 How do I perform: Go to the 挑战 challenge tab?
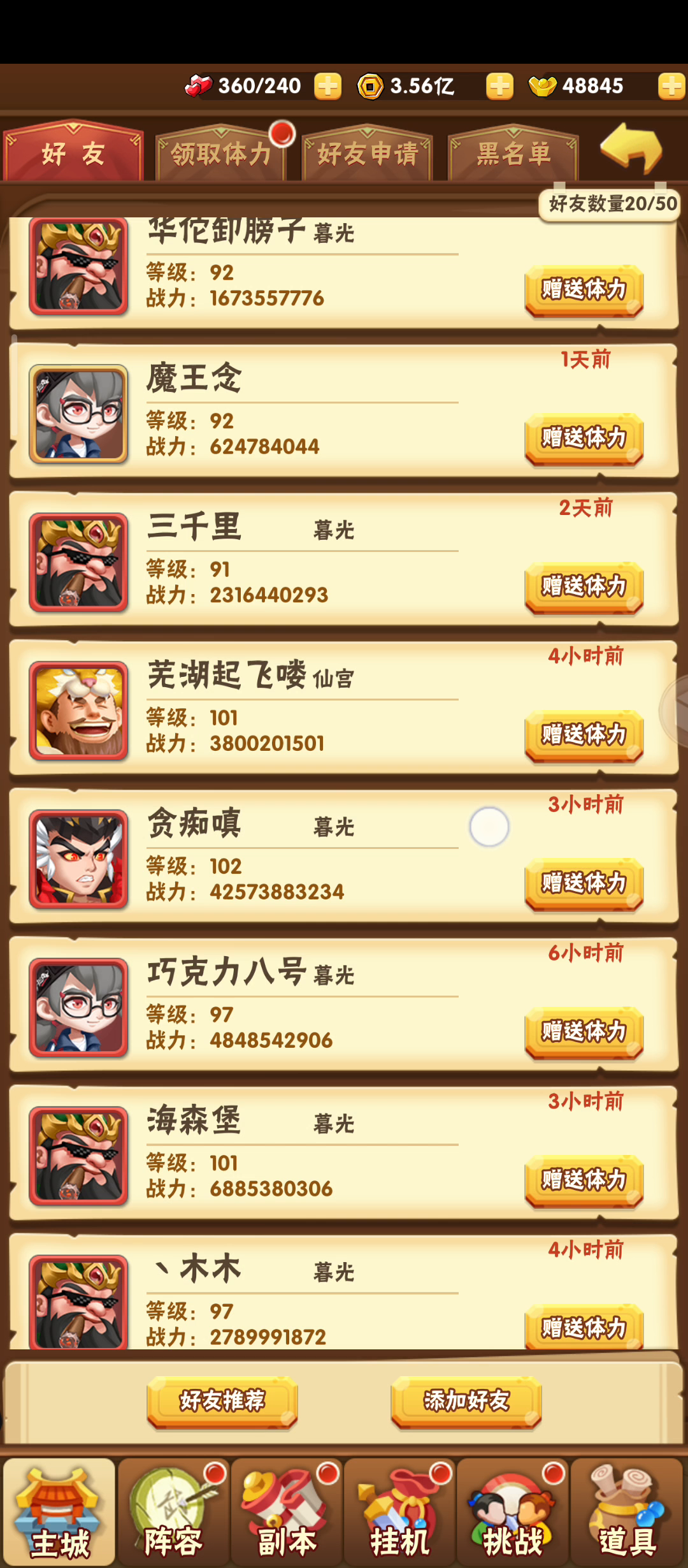513,1513
